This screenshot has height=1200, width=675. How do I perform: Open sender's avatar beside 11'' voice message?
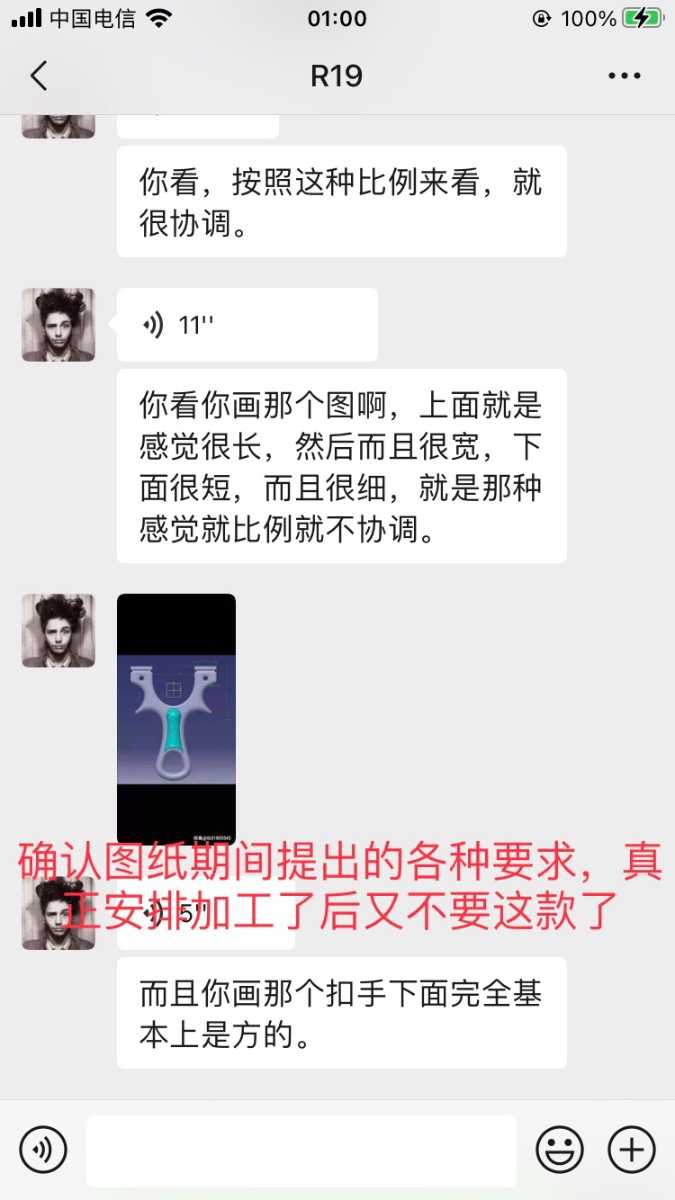59,325
